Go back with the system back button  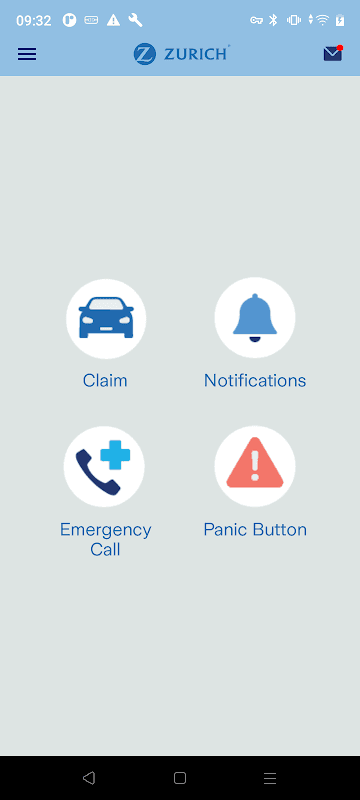[89, 778]
